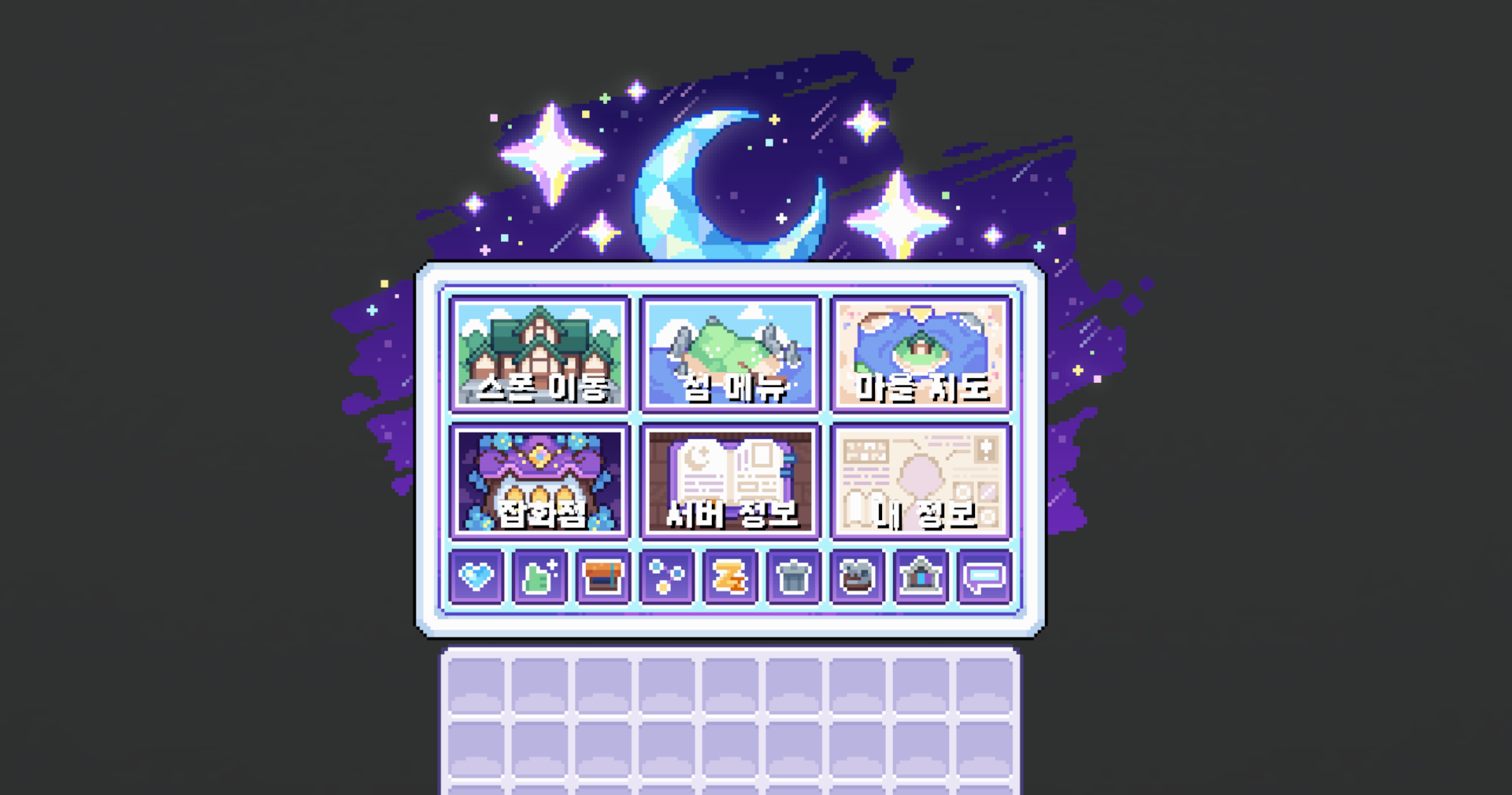
Task: Open the house icon
Action: click(x=921, y=578)
